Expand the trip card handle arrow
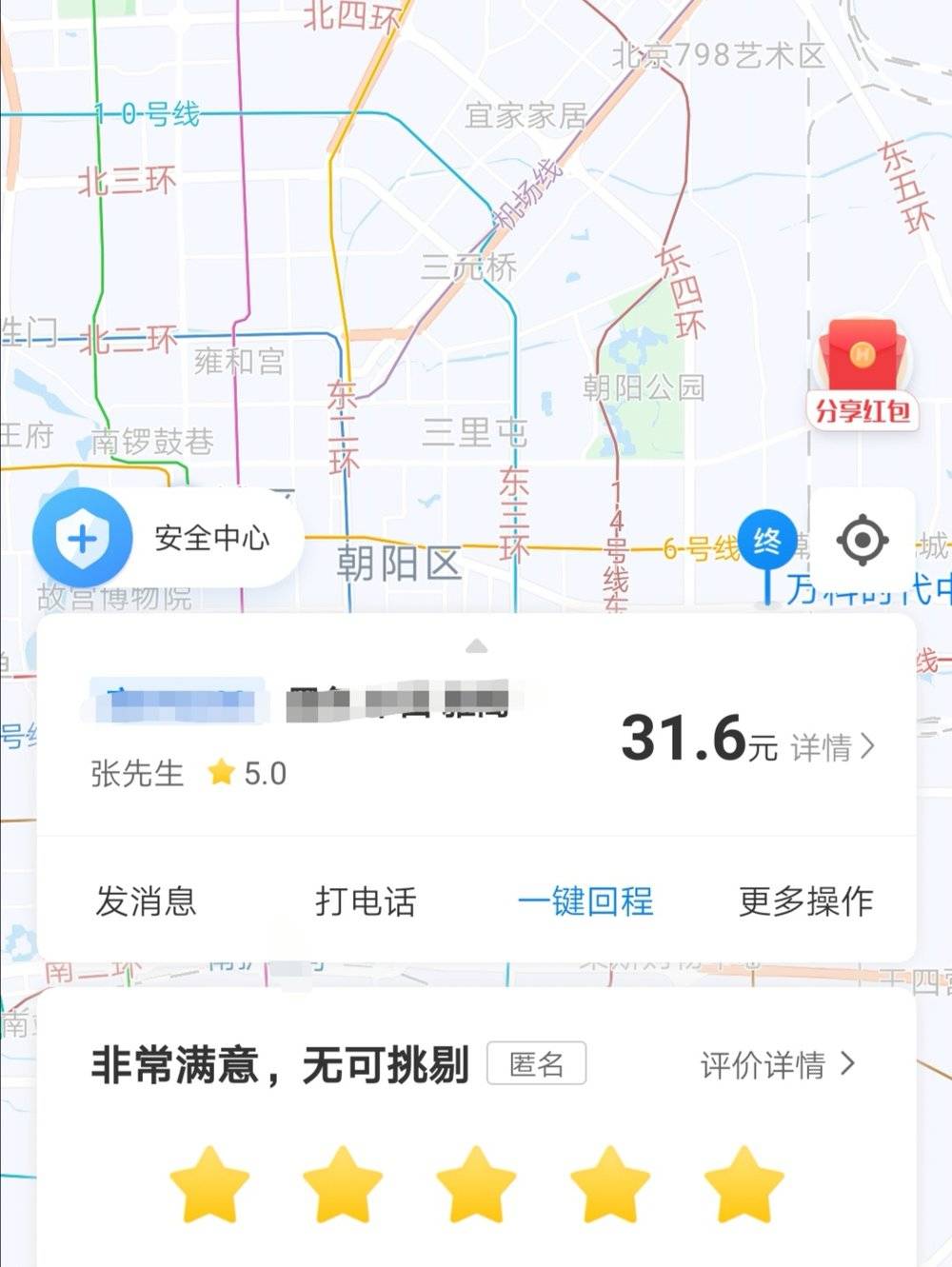 (x=476, y=646)
